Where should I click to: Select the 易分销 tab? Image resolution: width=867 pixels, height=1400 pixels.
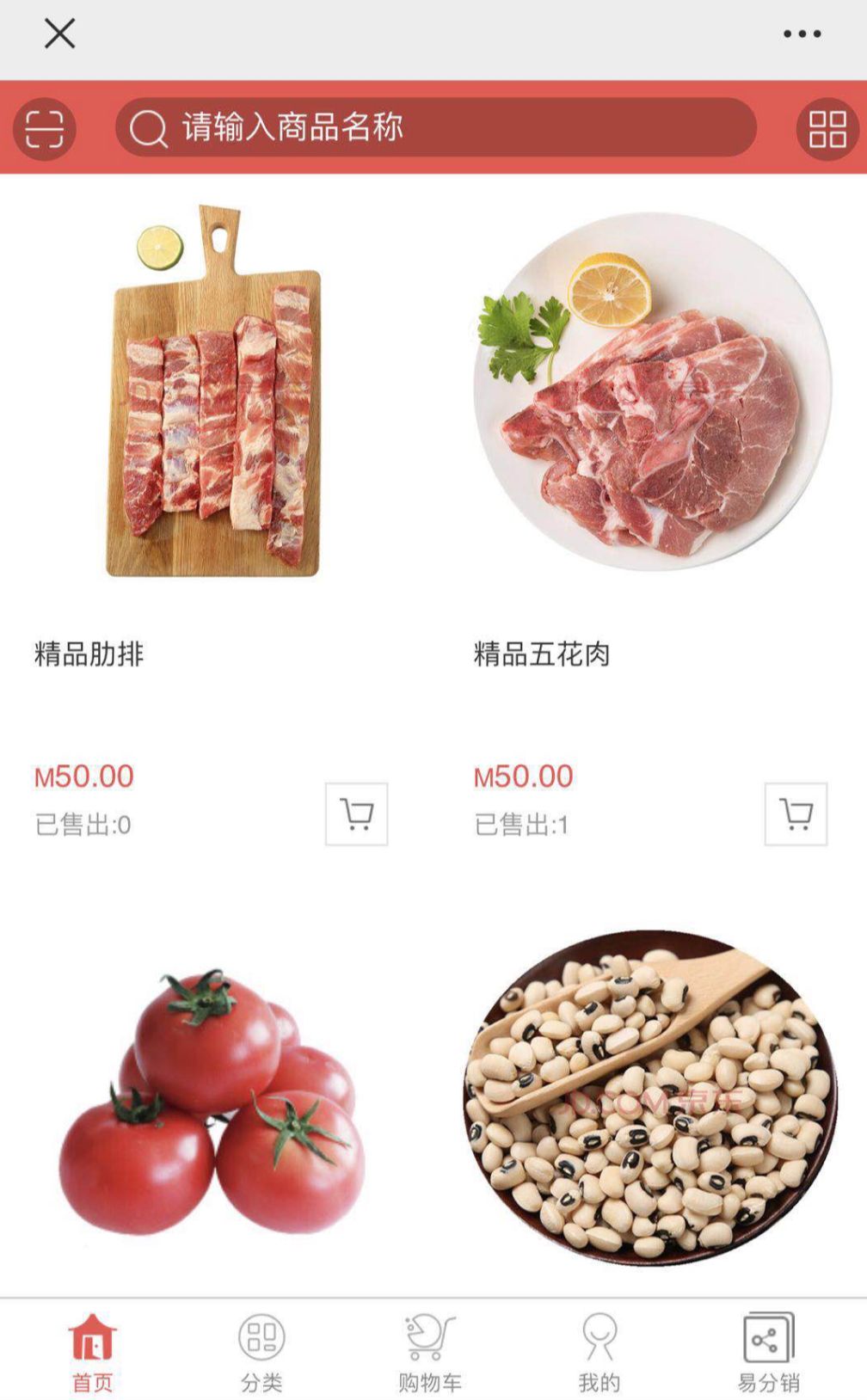click(x=768, y=1352)
